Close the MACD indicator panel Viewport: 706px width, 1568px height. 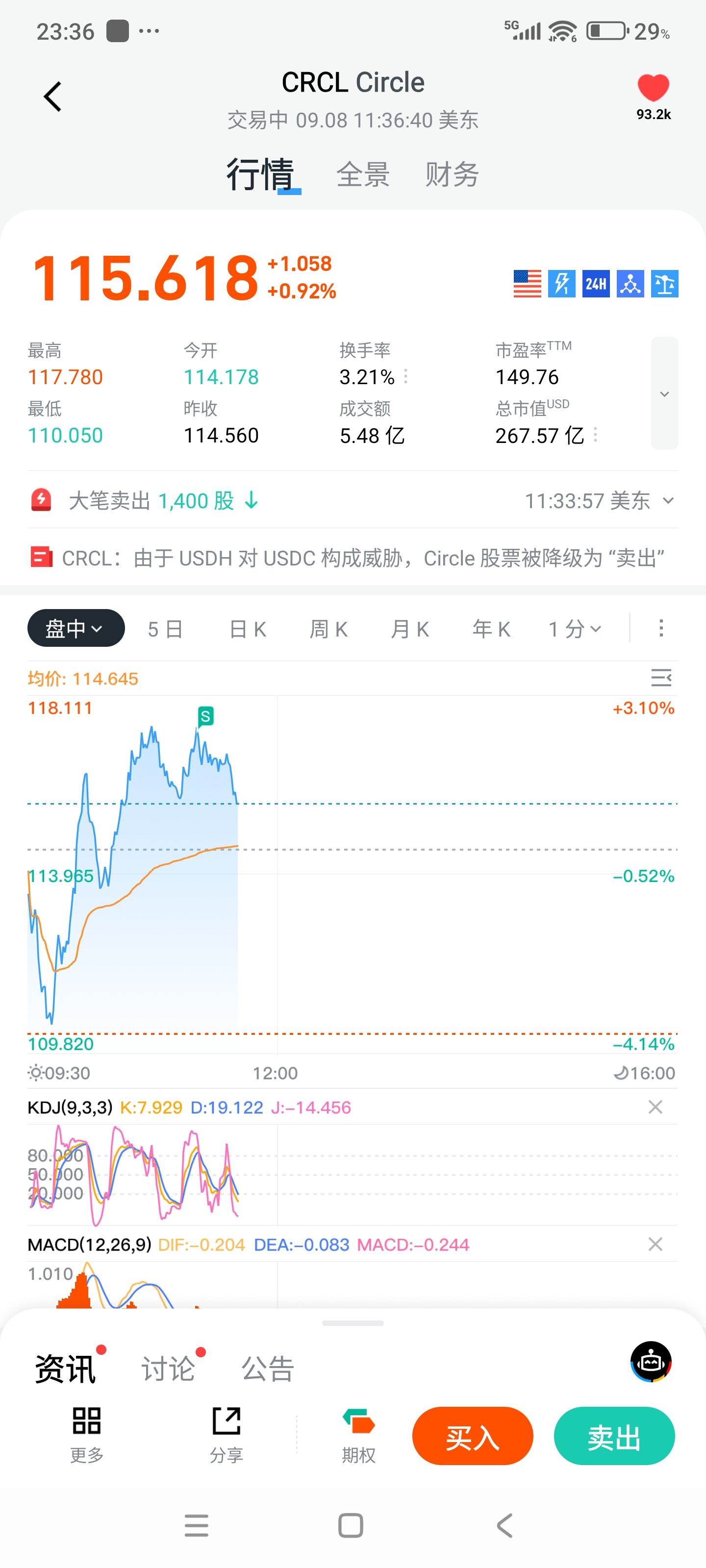point(655,1244)
